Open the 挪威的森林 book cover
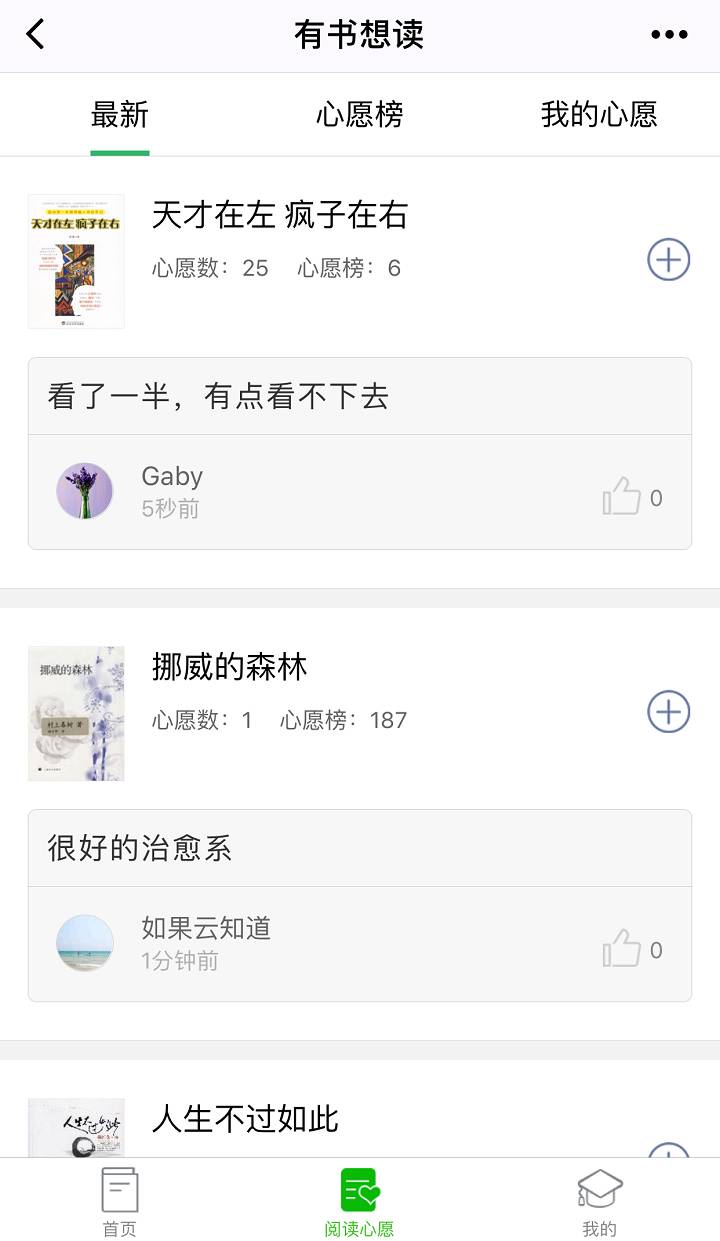 77,713
